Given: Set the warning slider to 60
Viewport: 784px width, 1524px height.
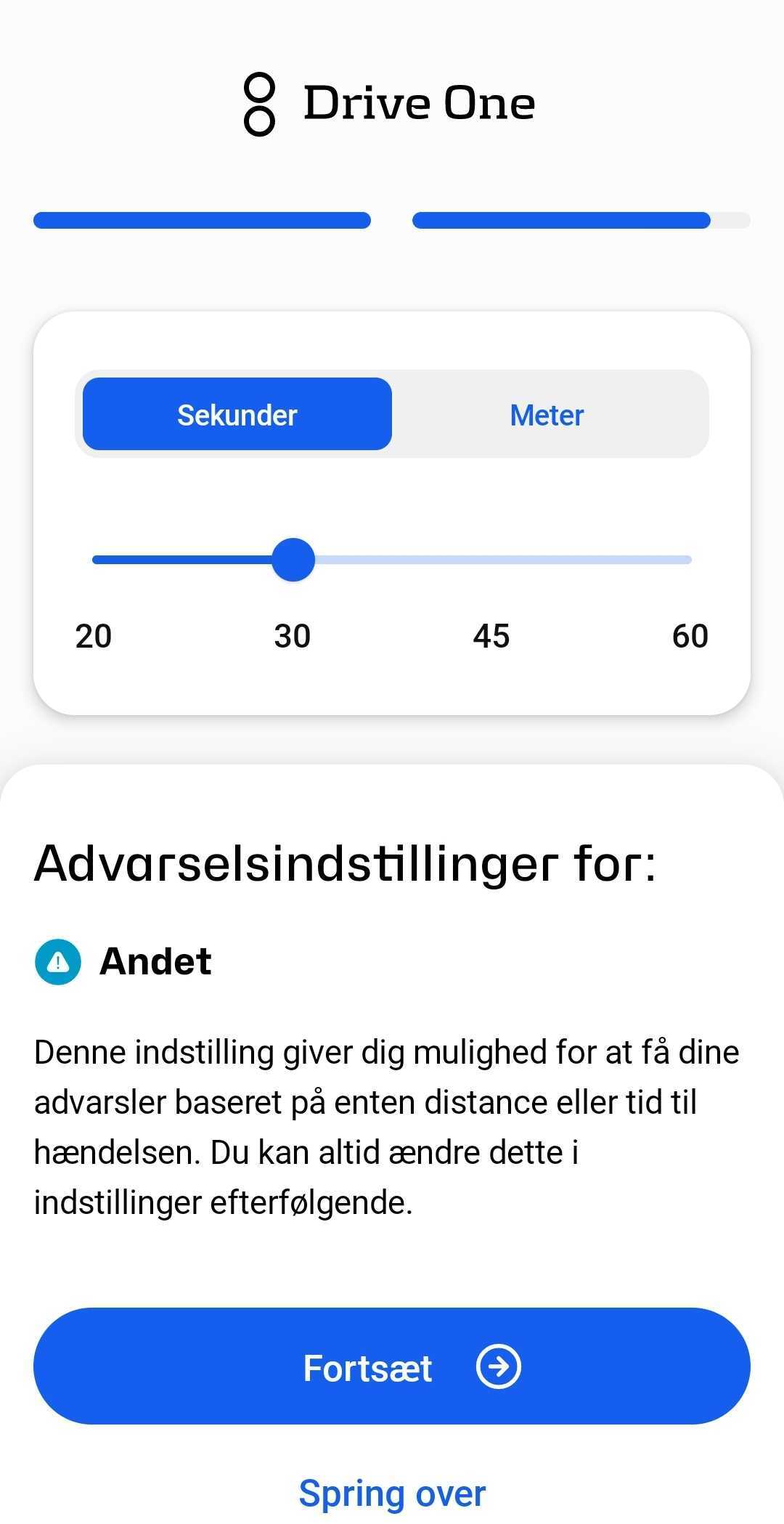Looking at the screenshot, I should (x=689, y=560).
